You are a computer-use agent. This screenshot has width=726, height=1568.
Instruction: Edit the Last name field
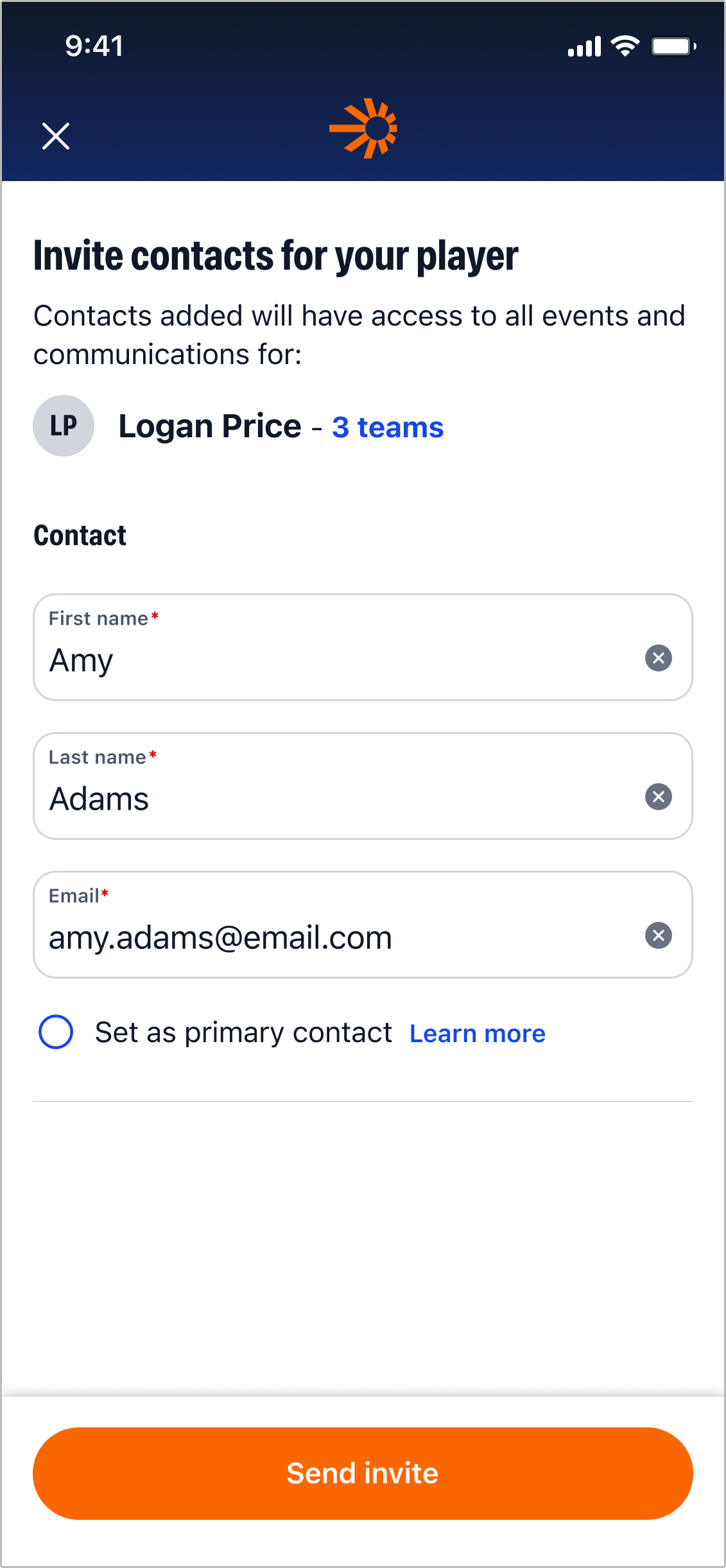pos(321,799)
